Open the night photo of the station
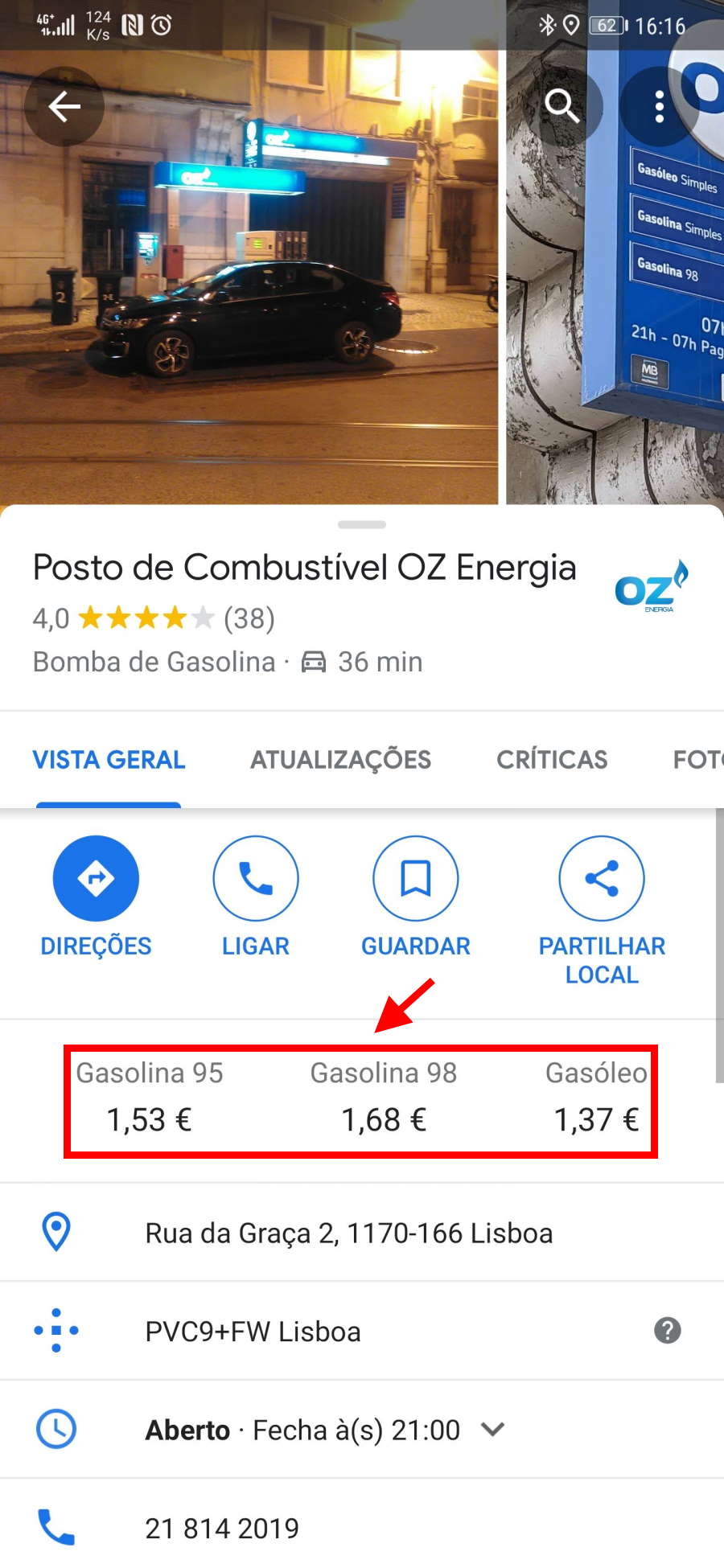The image size is (724, 1568). pyautogui.click(x=249, y=277)
